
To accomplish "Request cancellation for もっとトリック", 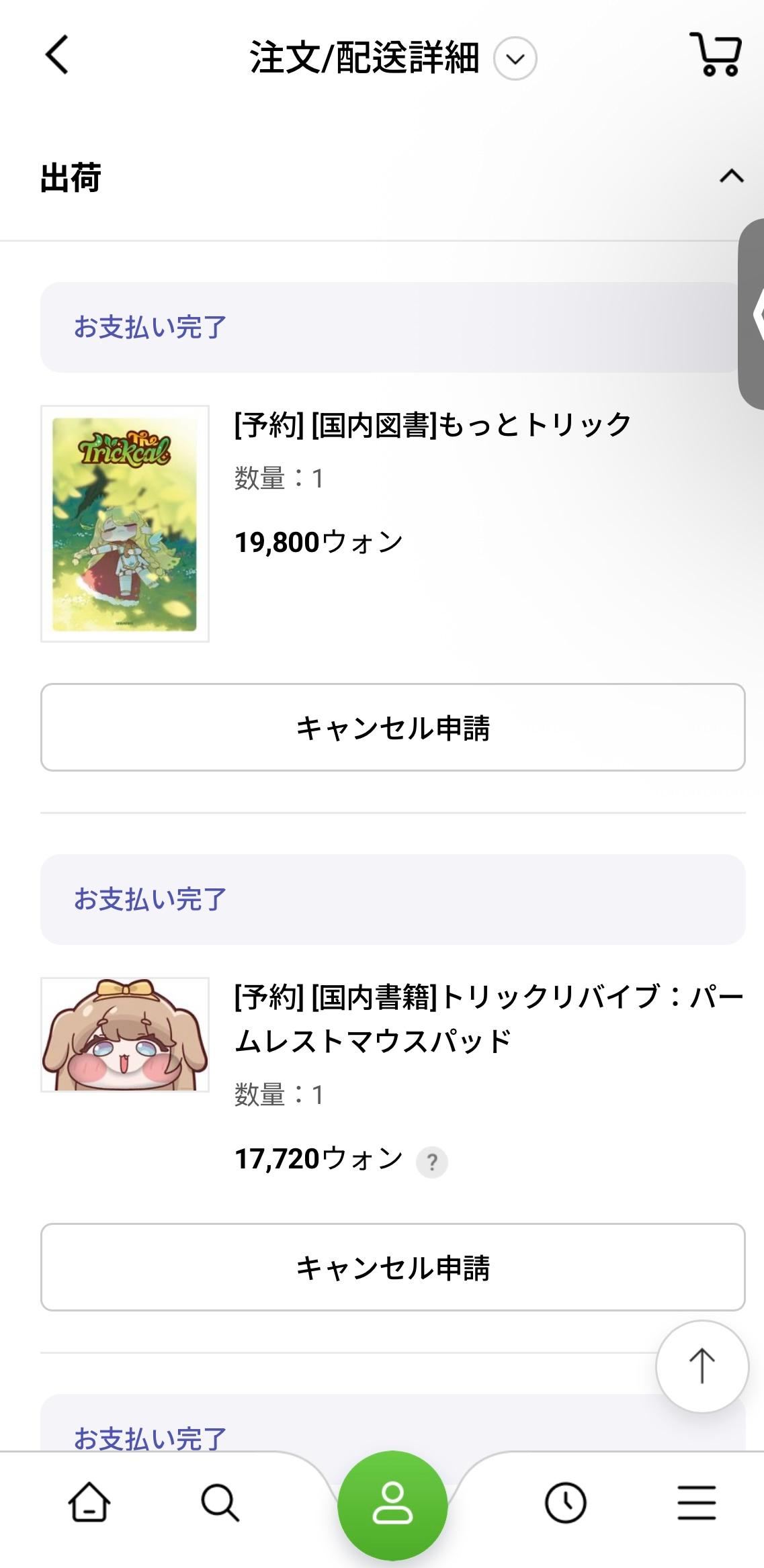I will (x=392, y=727).
